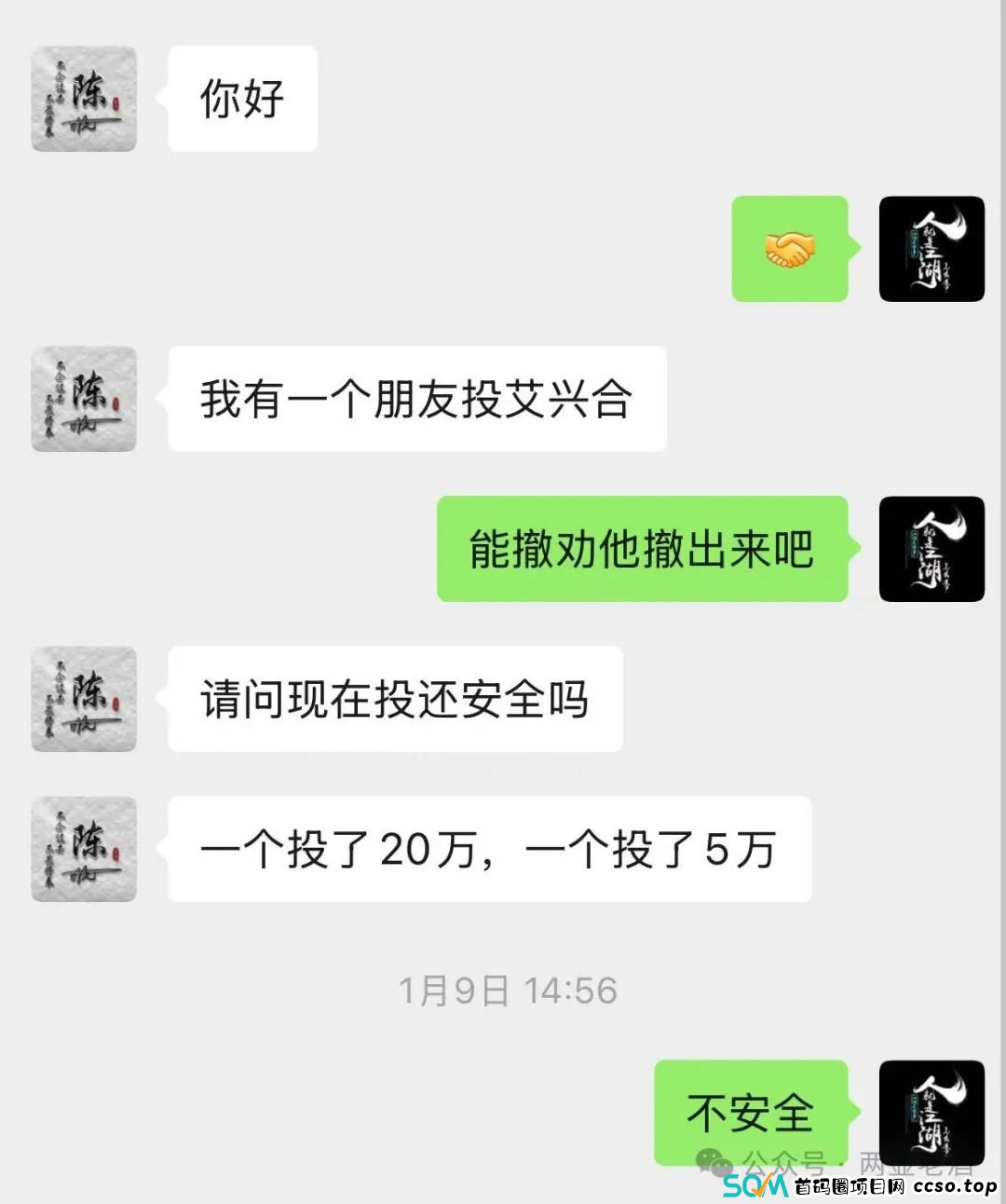Select the handshake emoji message
The image size is (1006, 1204).
click(x=790, y=250)
